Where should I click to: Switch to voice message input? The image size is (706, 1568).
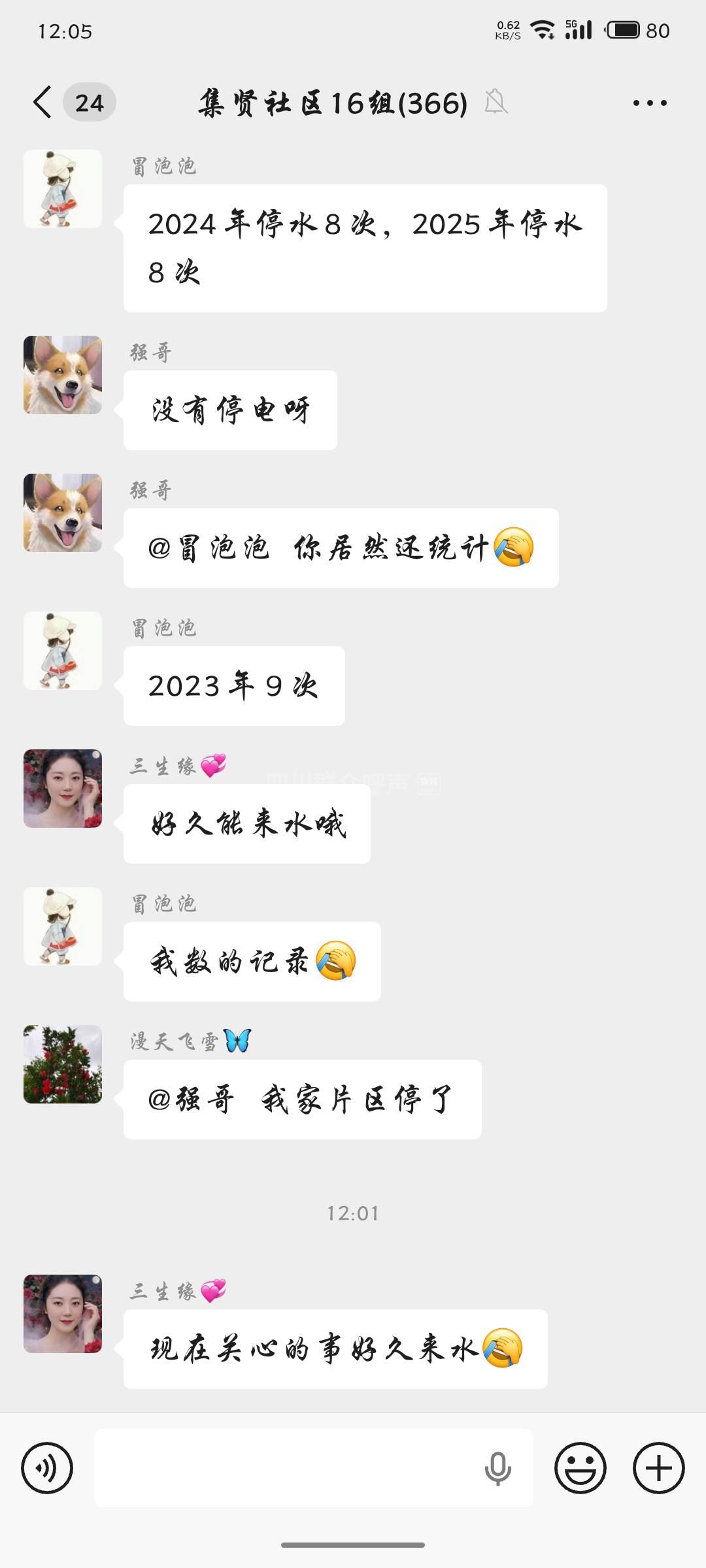(x=47, y=1468)
